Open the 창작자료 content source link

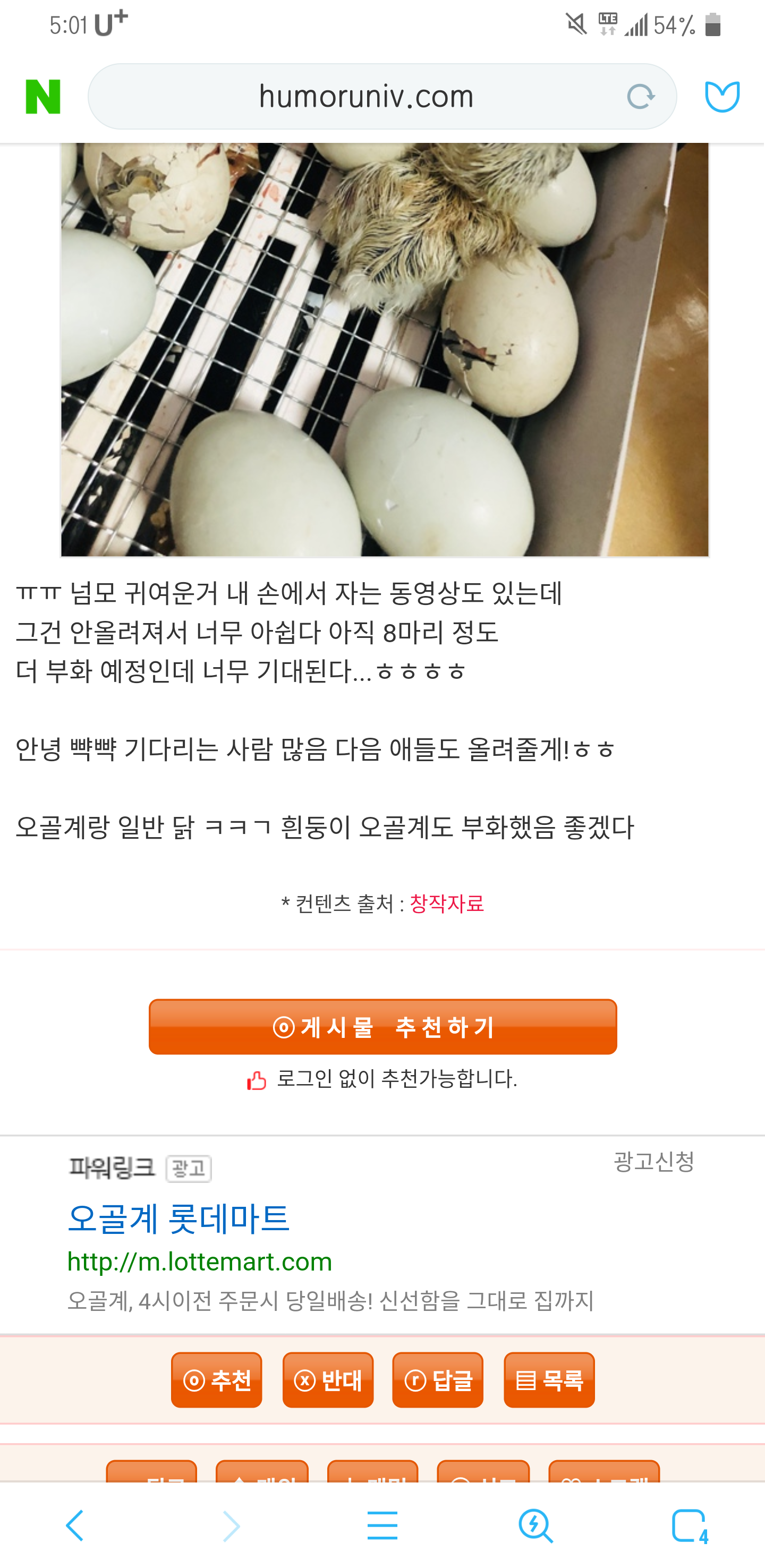click(x=447, y=904)
